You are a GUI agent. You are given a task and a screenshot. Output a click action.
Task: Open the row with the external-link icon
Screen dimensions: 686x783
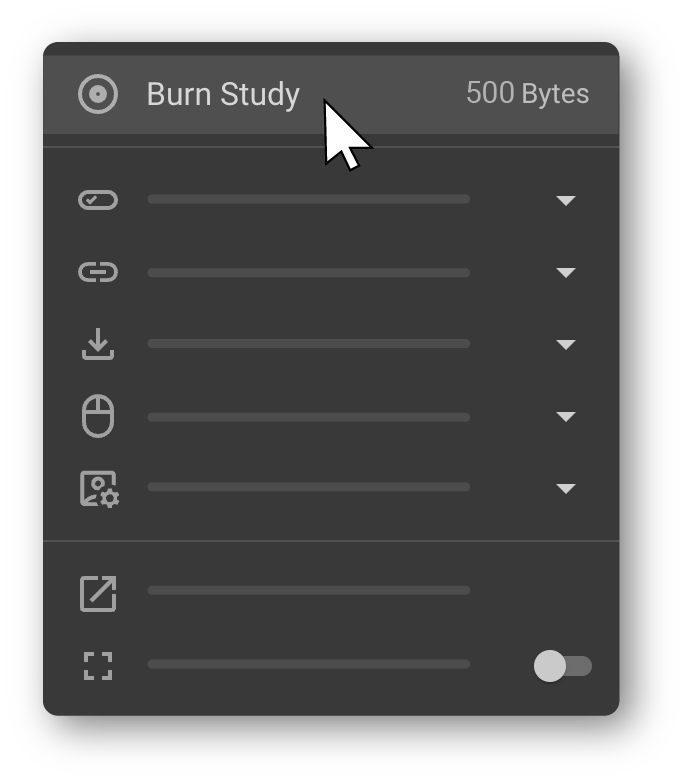tap(308, 592)
